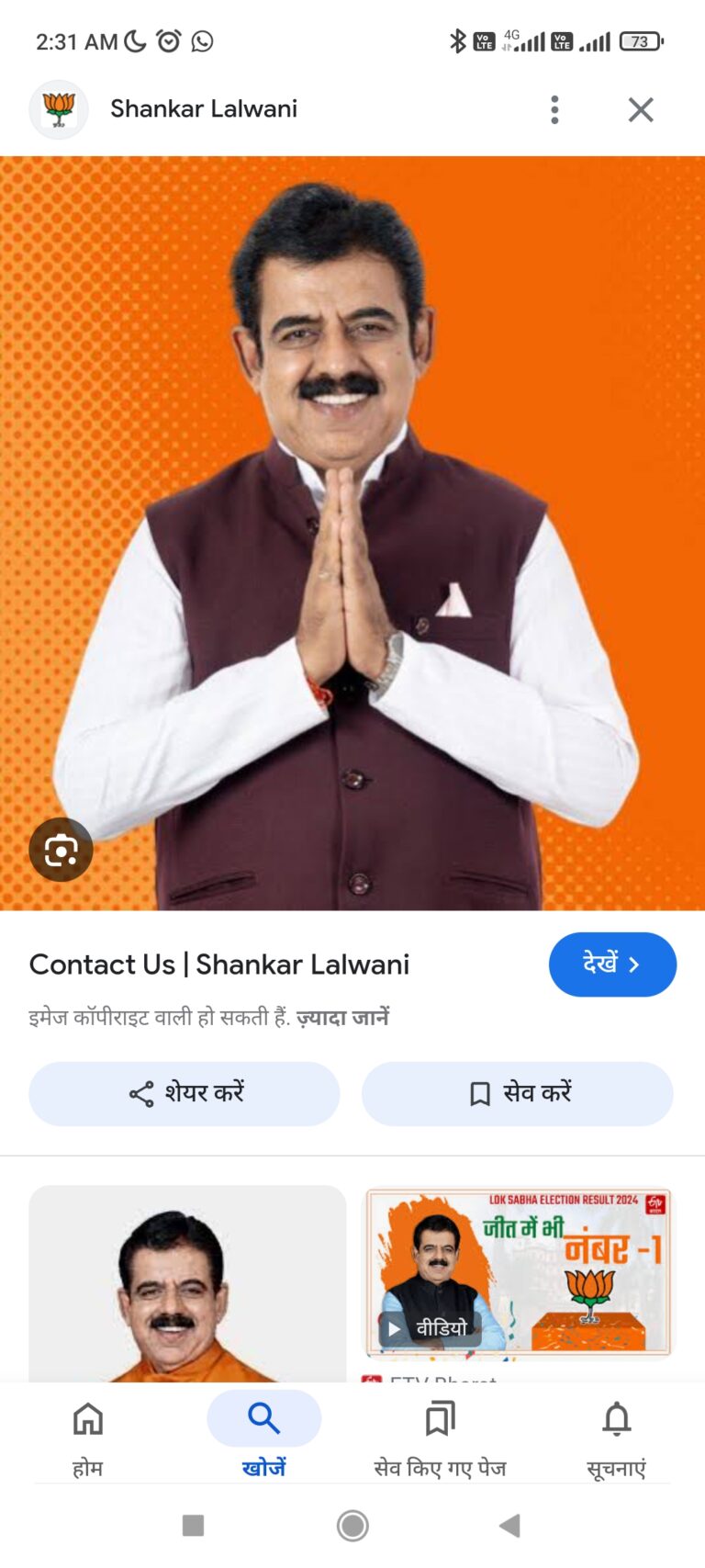Image resolution: width=705 pixels, height=1568 pixels.
Task: Open the three-dot overflow menu
Action: (x=554, y=109)
